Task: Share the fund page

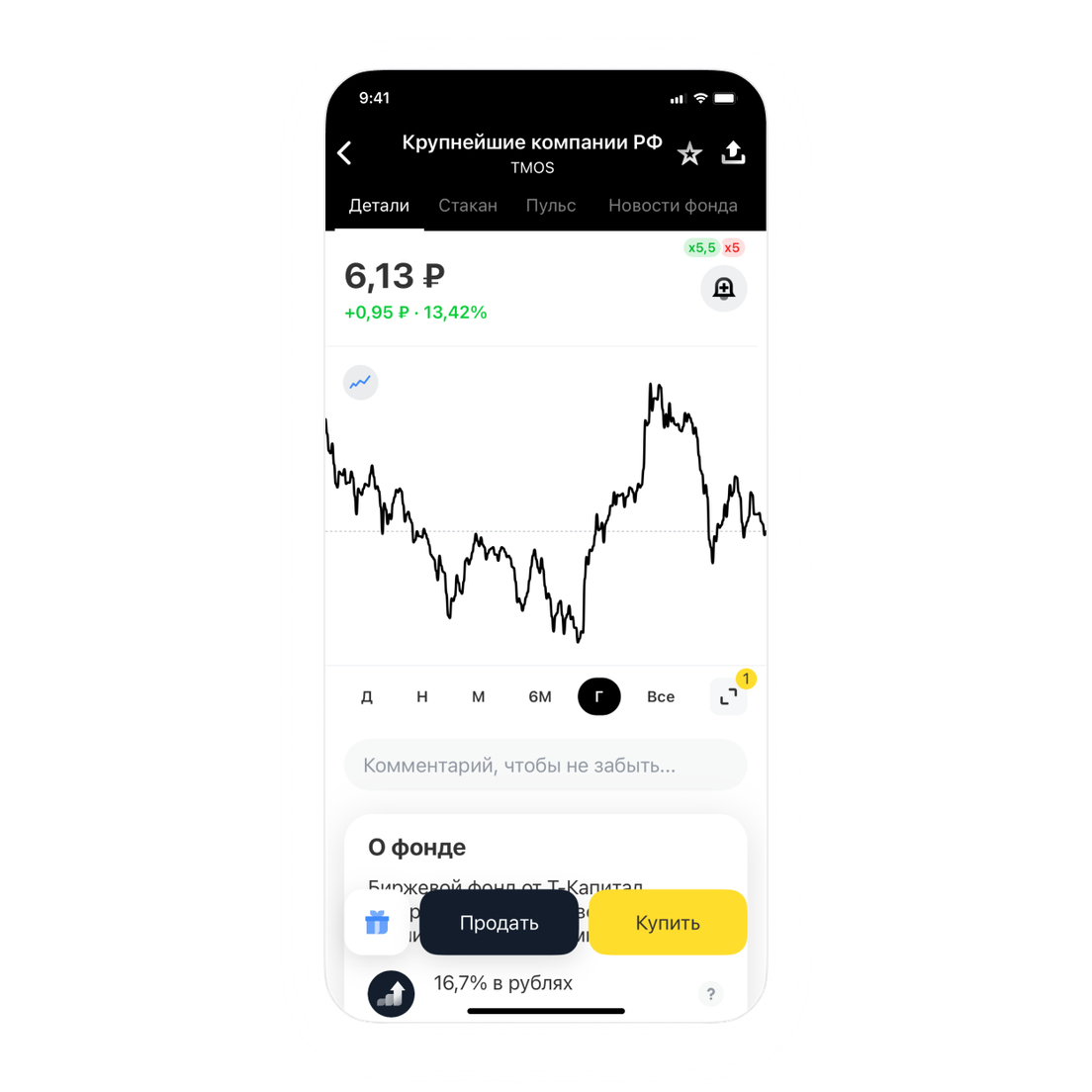Action: (733, 152)
